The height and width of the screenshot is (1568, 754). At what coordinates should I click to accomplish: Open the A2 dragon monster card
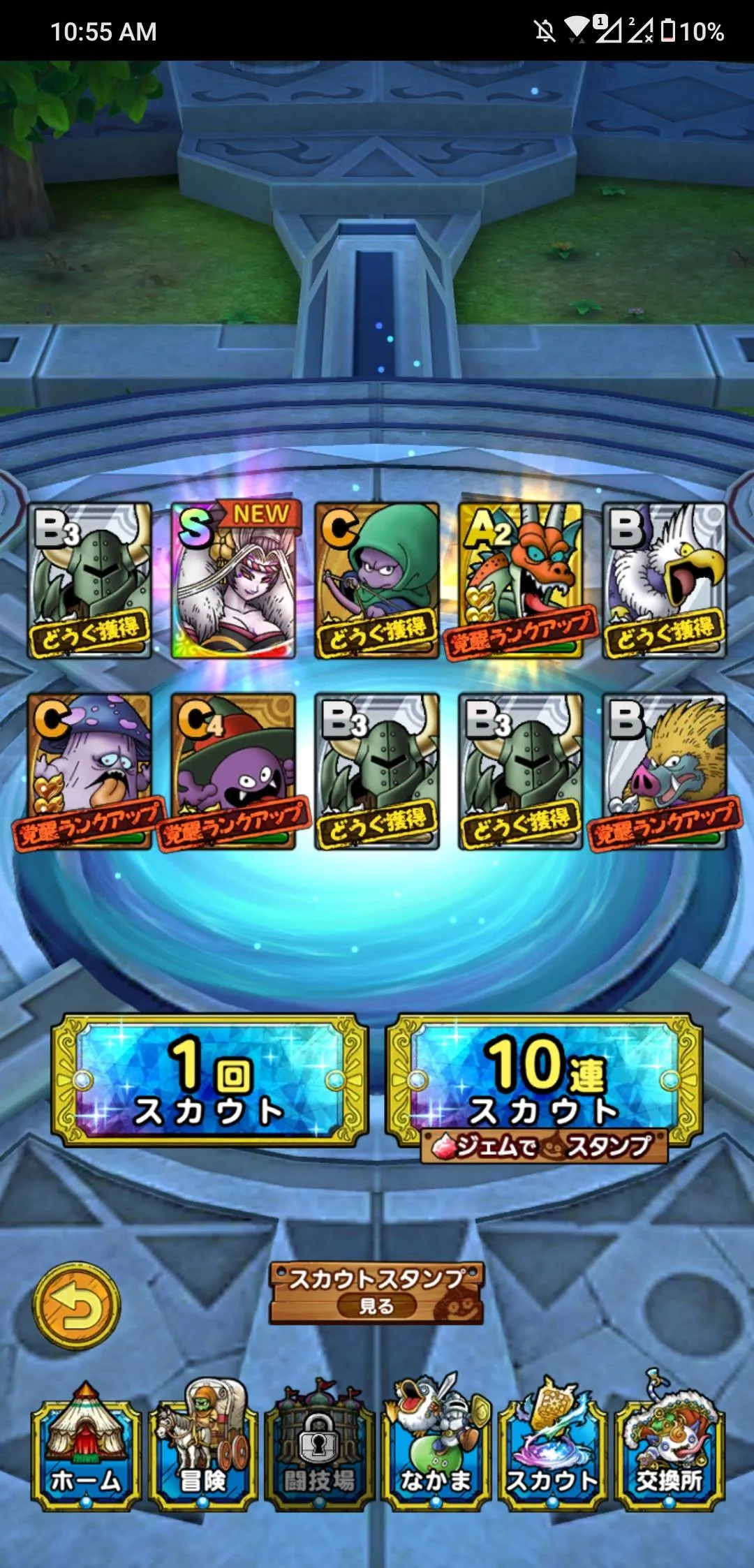pos(521,581)
